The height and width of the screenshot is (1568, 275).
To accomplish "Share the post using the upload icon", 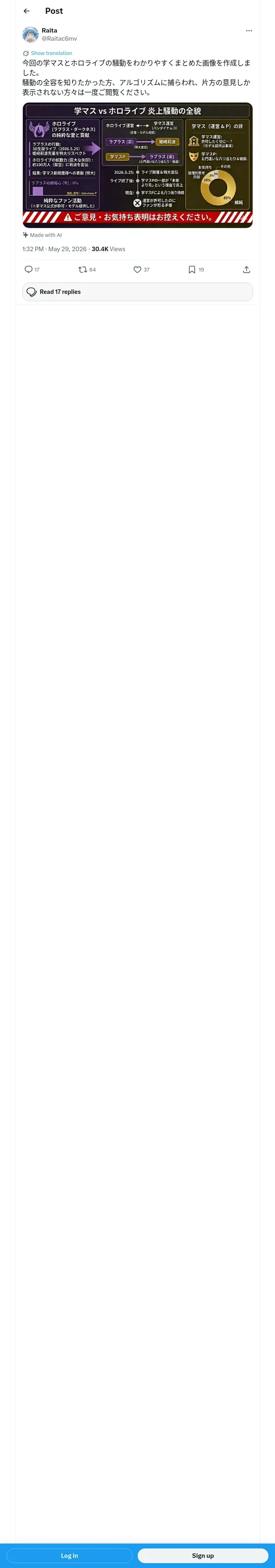I will click(x=246, y=269).
